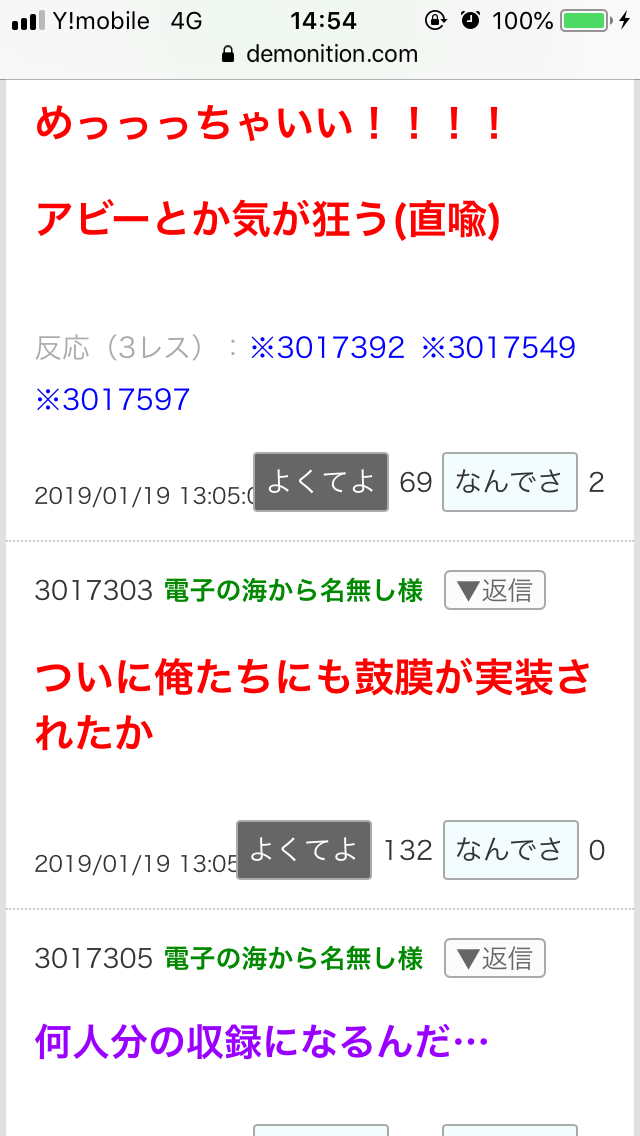640x1136 pixels.
Task: Reply to comment 3017303 via ▼返信
Action: [x=494, y=591]
